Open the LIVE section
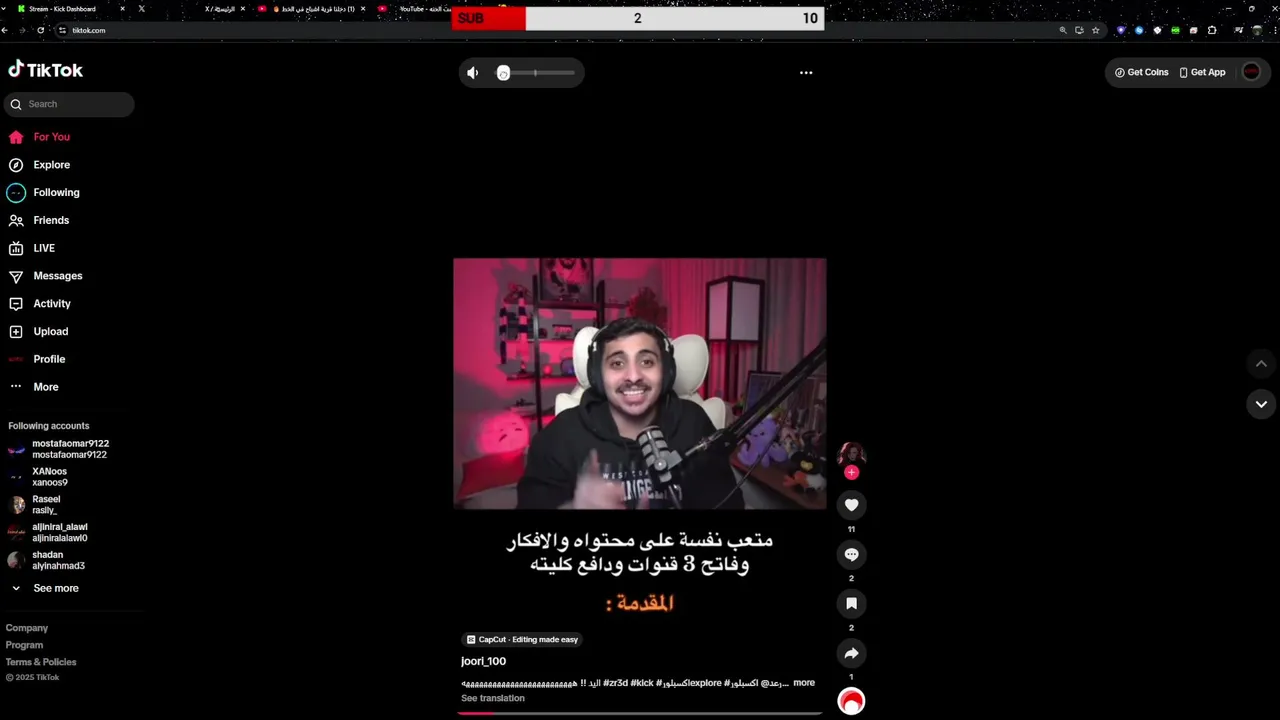This screenshot has width=1280, height=720. [44, 248]
